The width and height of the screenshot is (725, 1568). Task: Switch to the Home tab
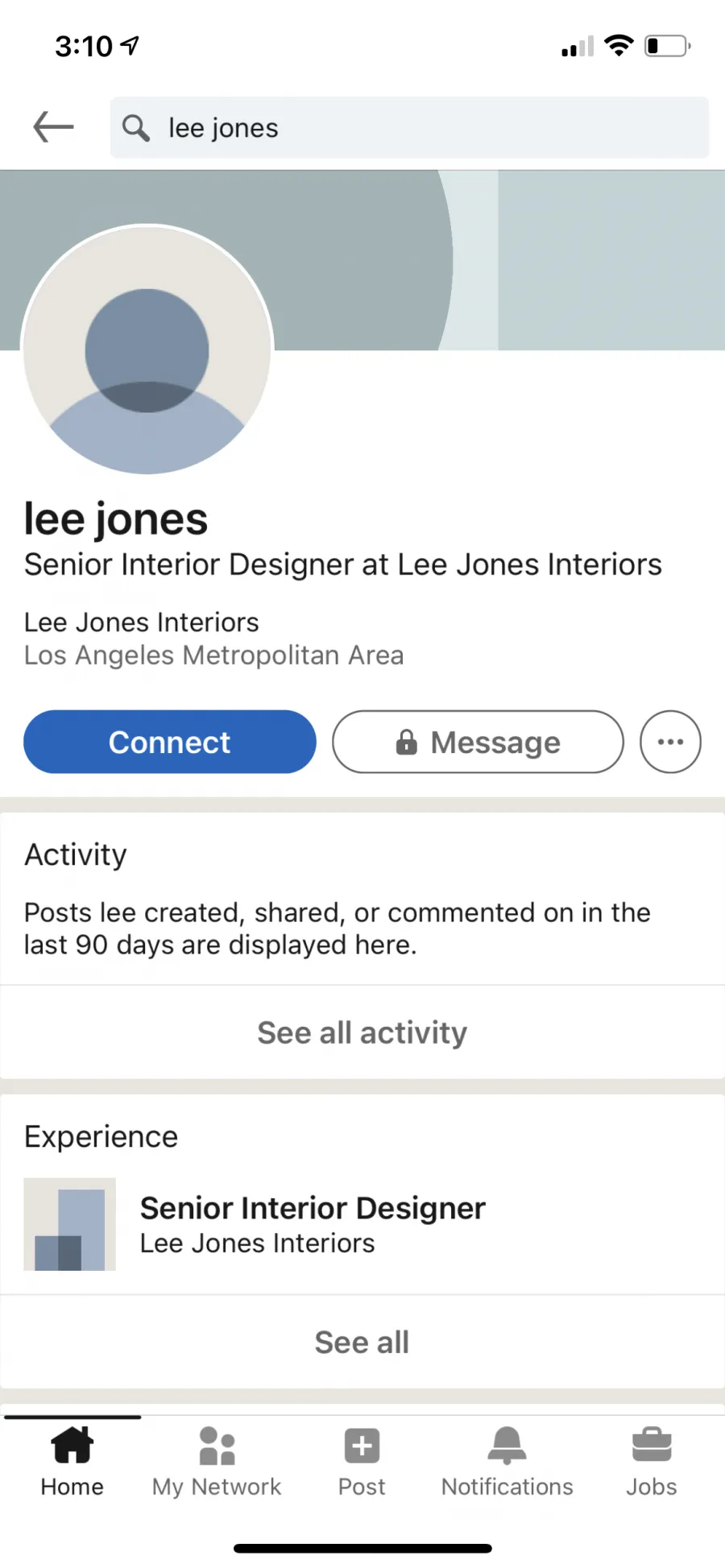tap(72, 1461)
